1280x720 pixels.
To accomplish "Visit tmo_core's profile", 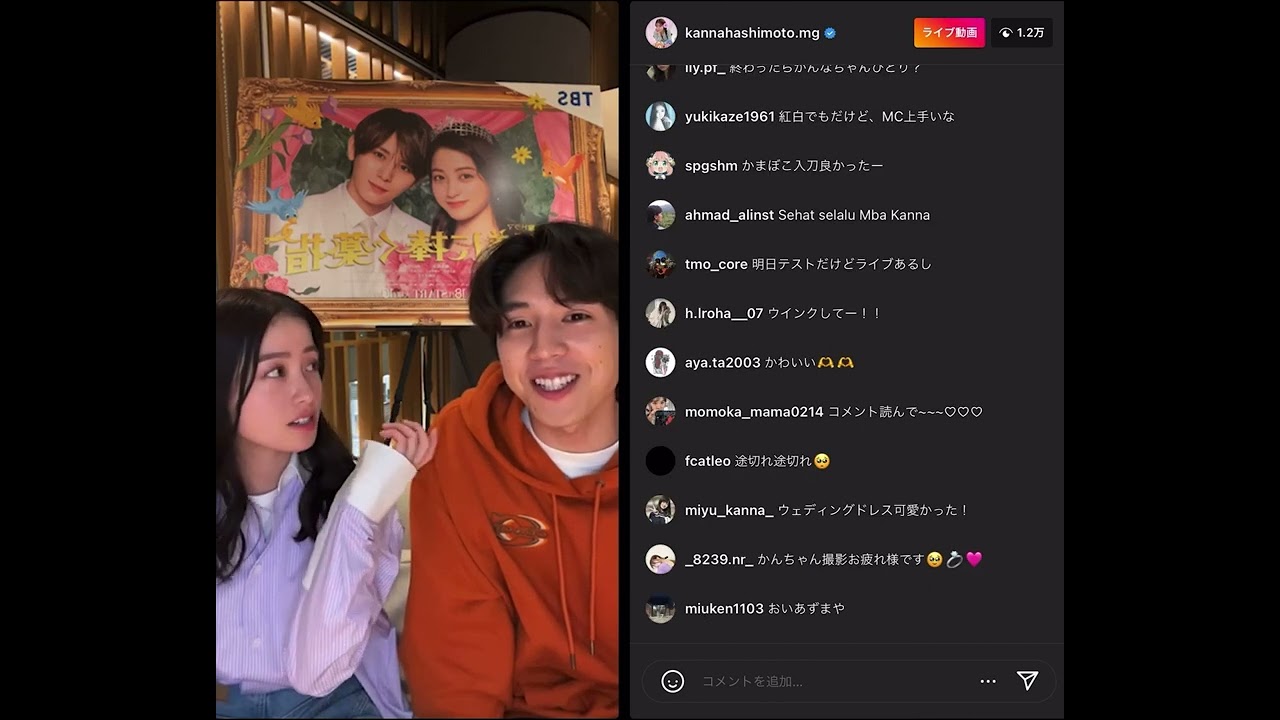I will tap(716, 264).
